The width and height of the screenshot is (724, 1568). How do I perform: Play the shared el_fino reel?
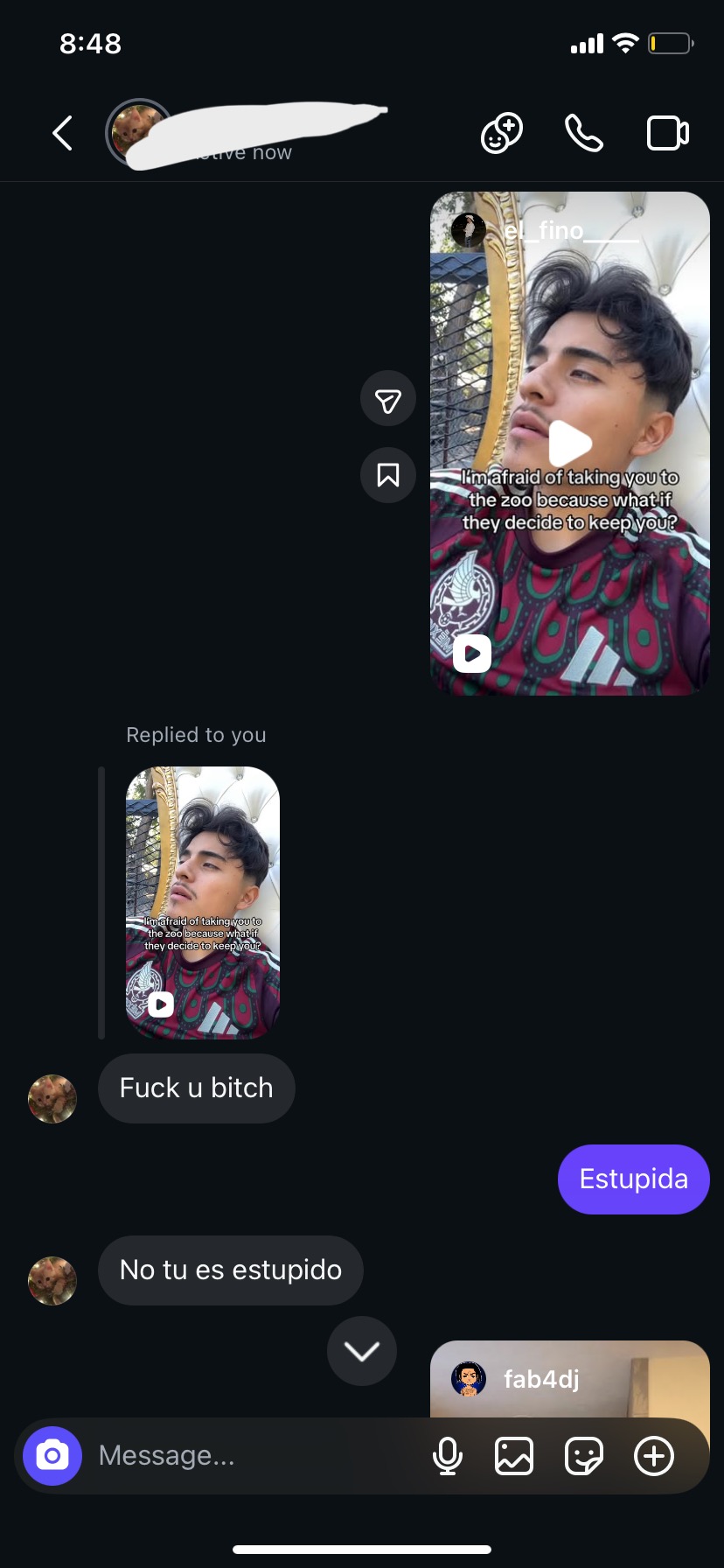tap(570, 444)
